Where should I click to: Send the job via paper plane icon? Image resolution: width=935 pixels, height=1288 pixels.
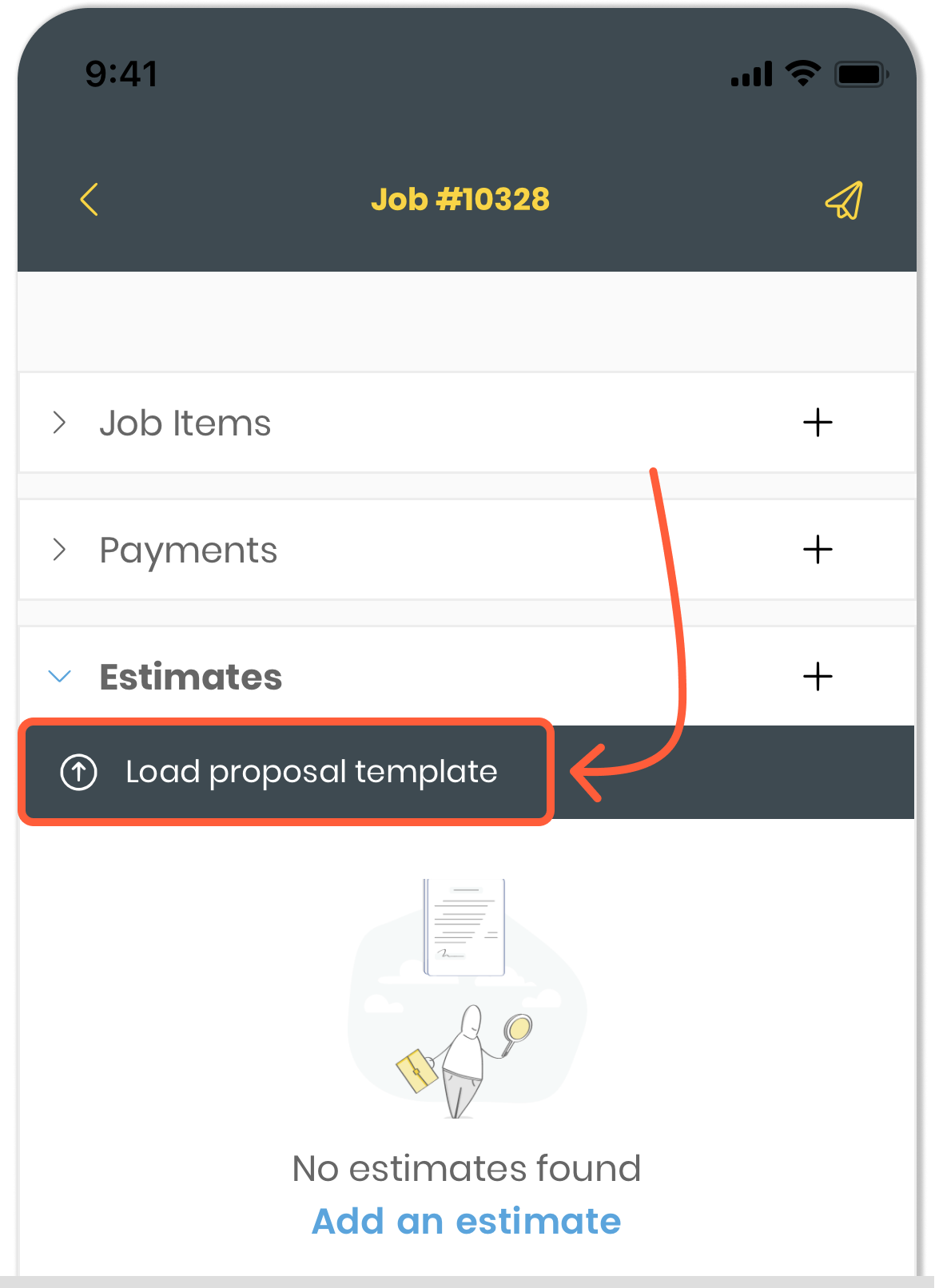click(x=844, y=200)
